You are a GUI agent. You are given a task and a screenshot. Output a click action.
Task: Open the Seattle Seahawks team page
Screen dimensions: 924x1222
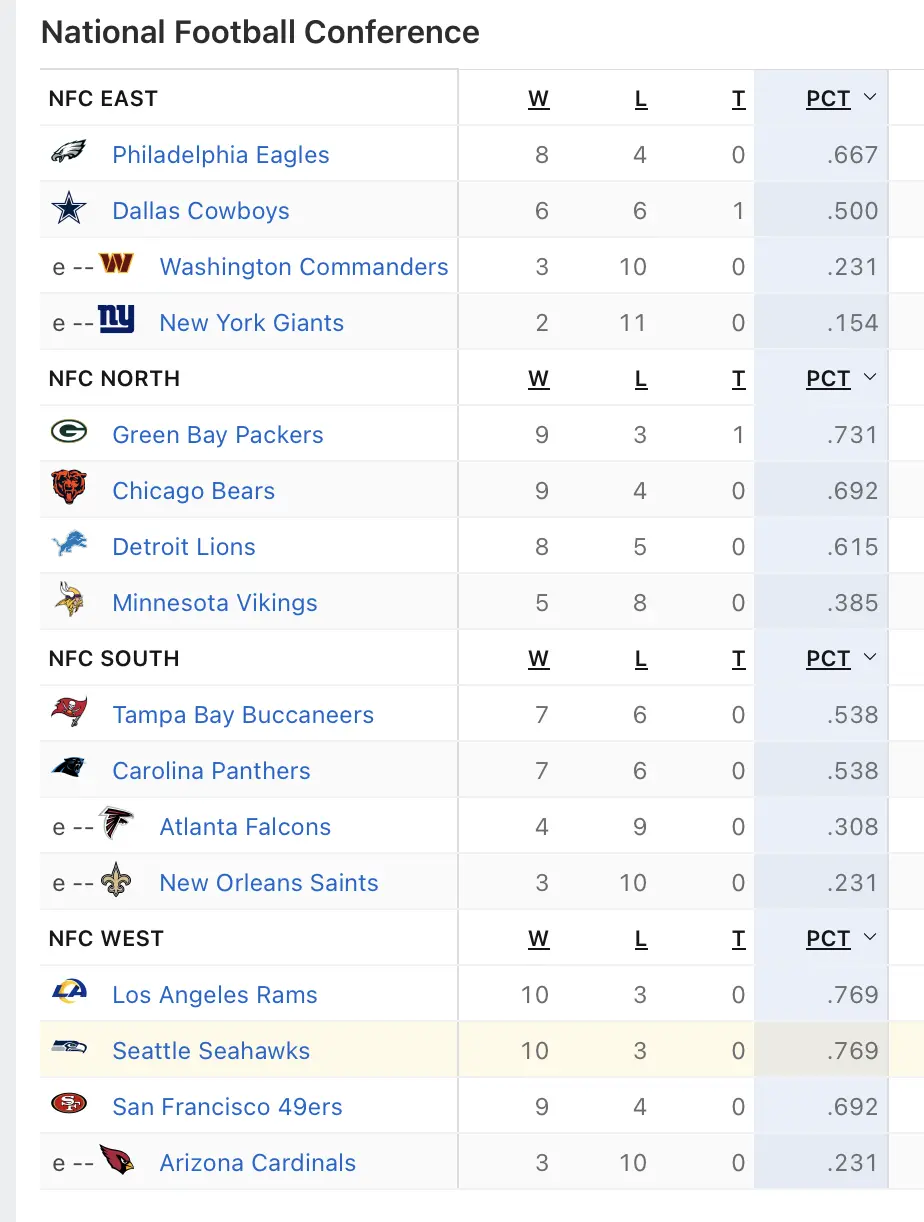point(210,1050)
